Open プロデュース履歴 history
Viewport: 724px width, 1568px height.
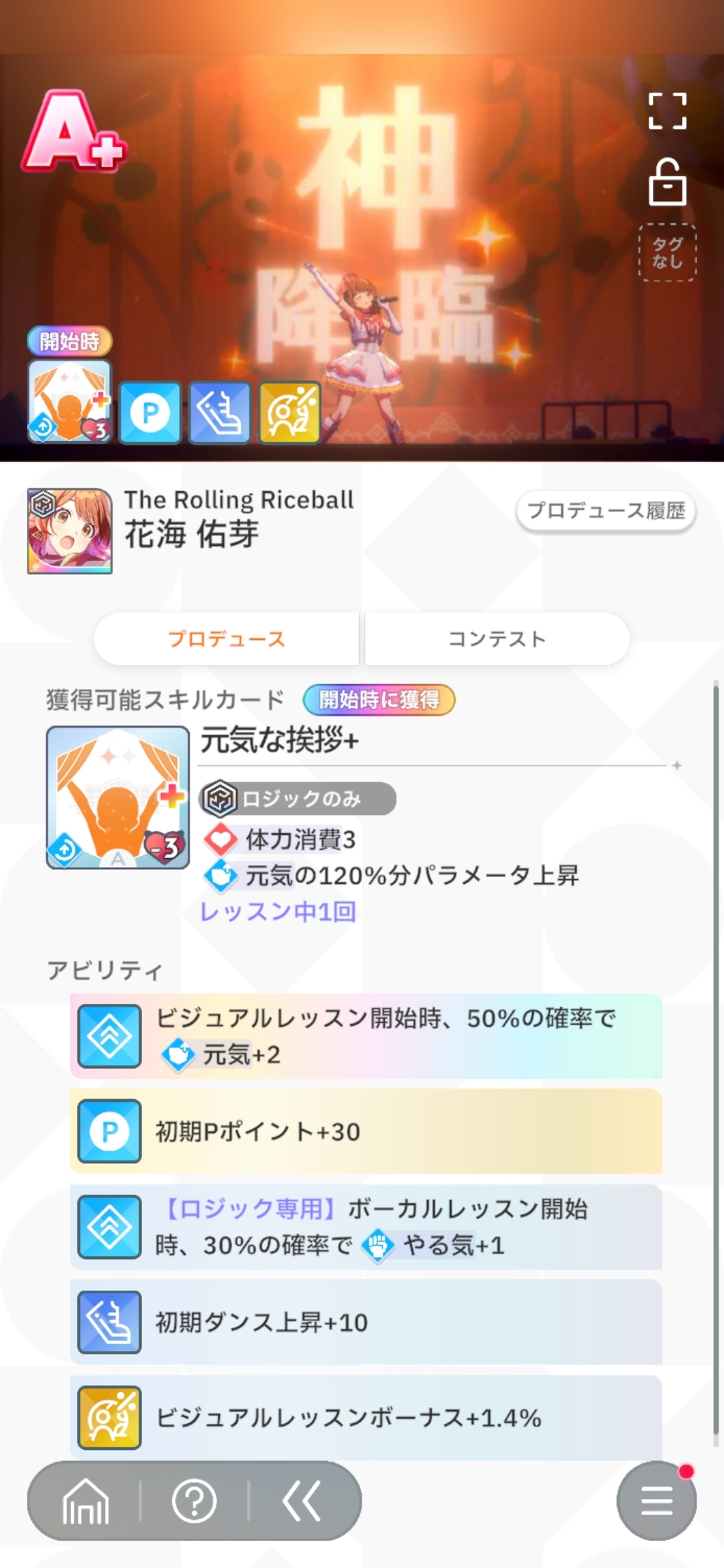tap(605, 511)
